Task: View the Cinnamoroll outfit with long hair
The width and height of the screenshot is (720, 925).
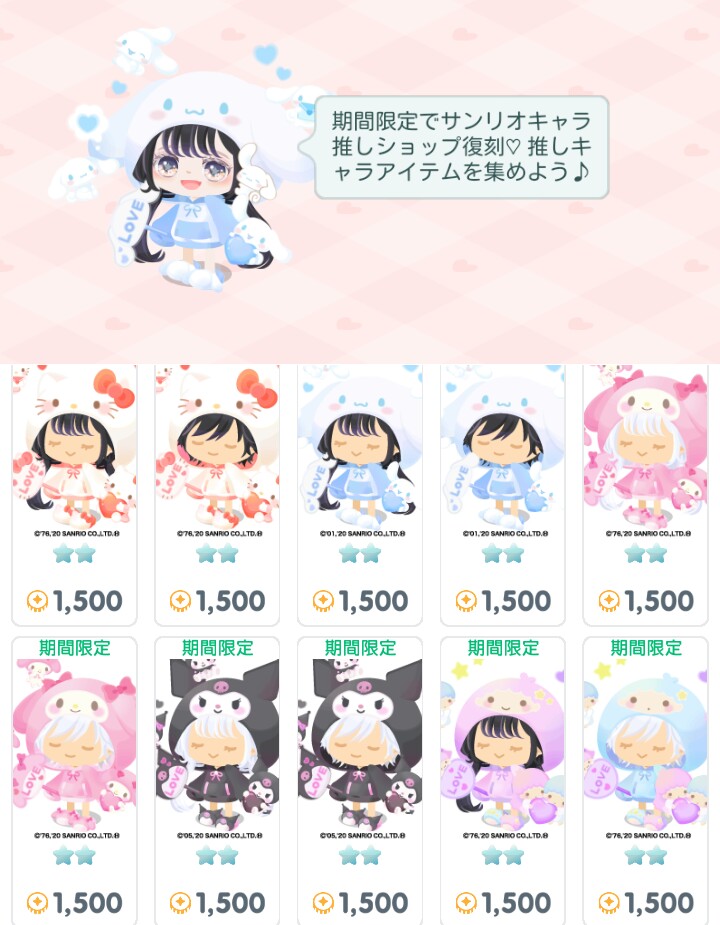Action: (360, 470)
